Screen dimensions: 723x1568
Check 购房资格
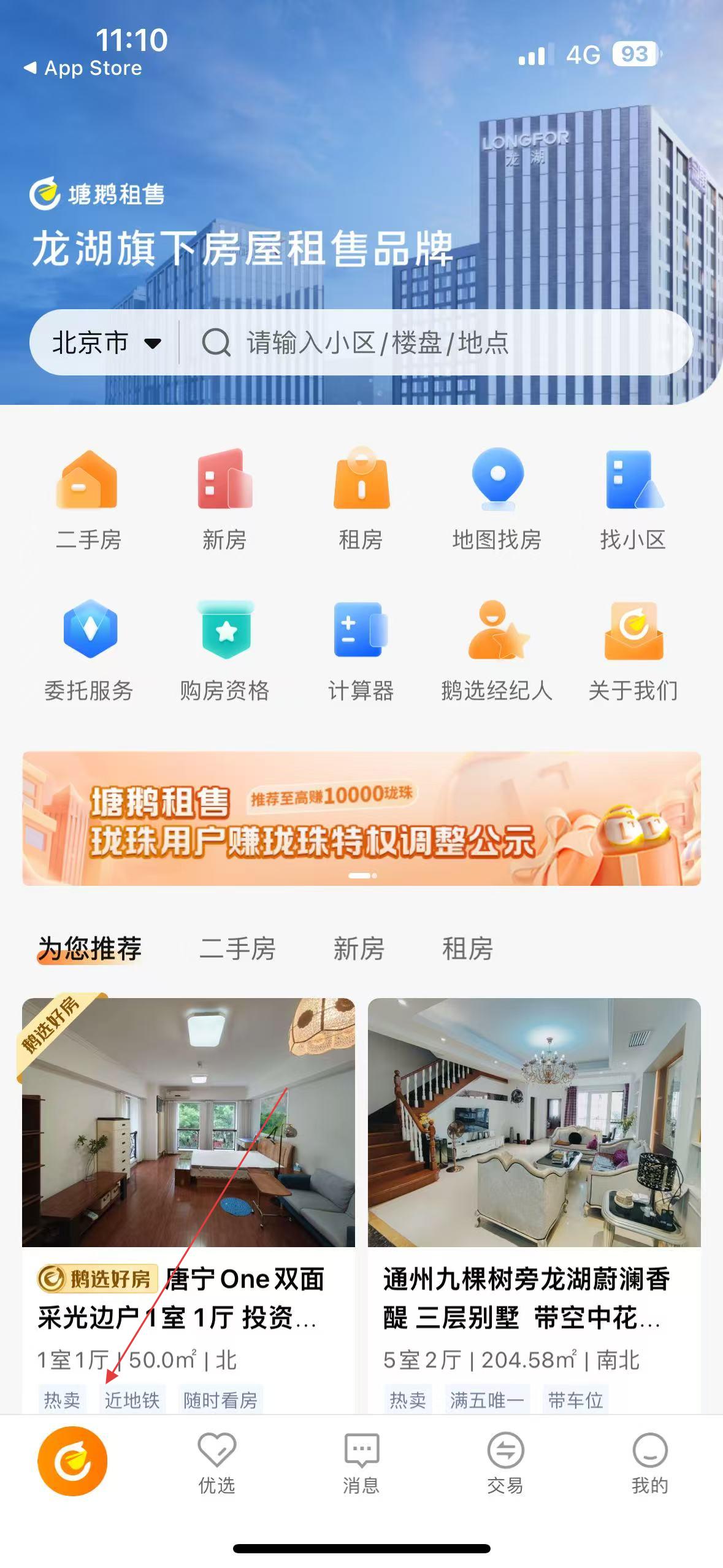tap(225, 650)
